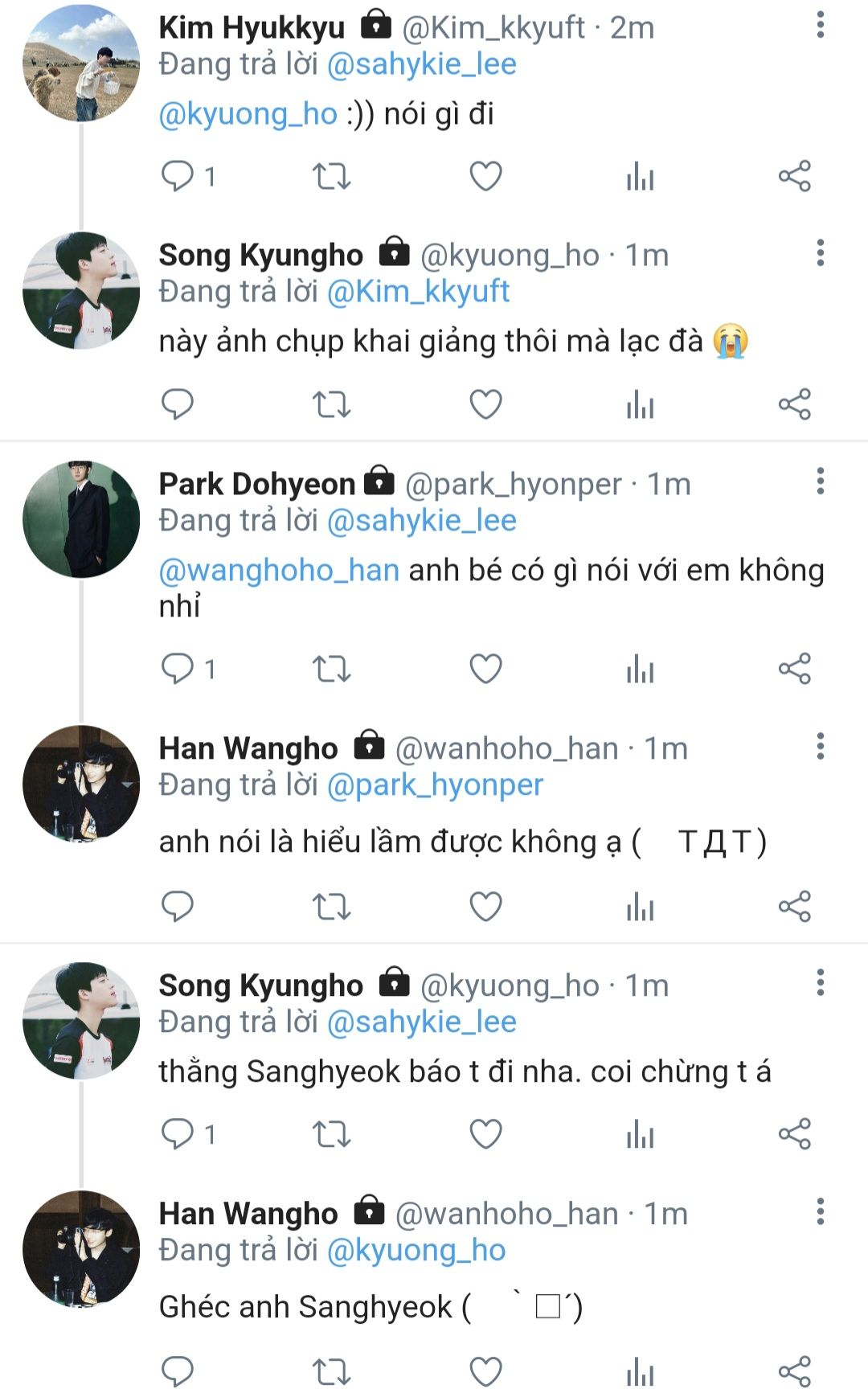Open overflow menu on Ghéc anh Sanghyeok tweet
The width and height of the screenshot is (868, 1393).
point(820,1211)
